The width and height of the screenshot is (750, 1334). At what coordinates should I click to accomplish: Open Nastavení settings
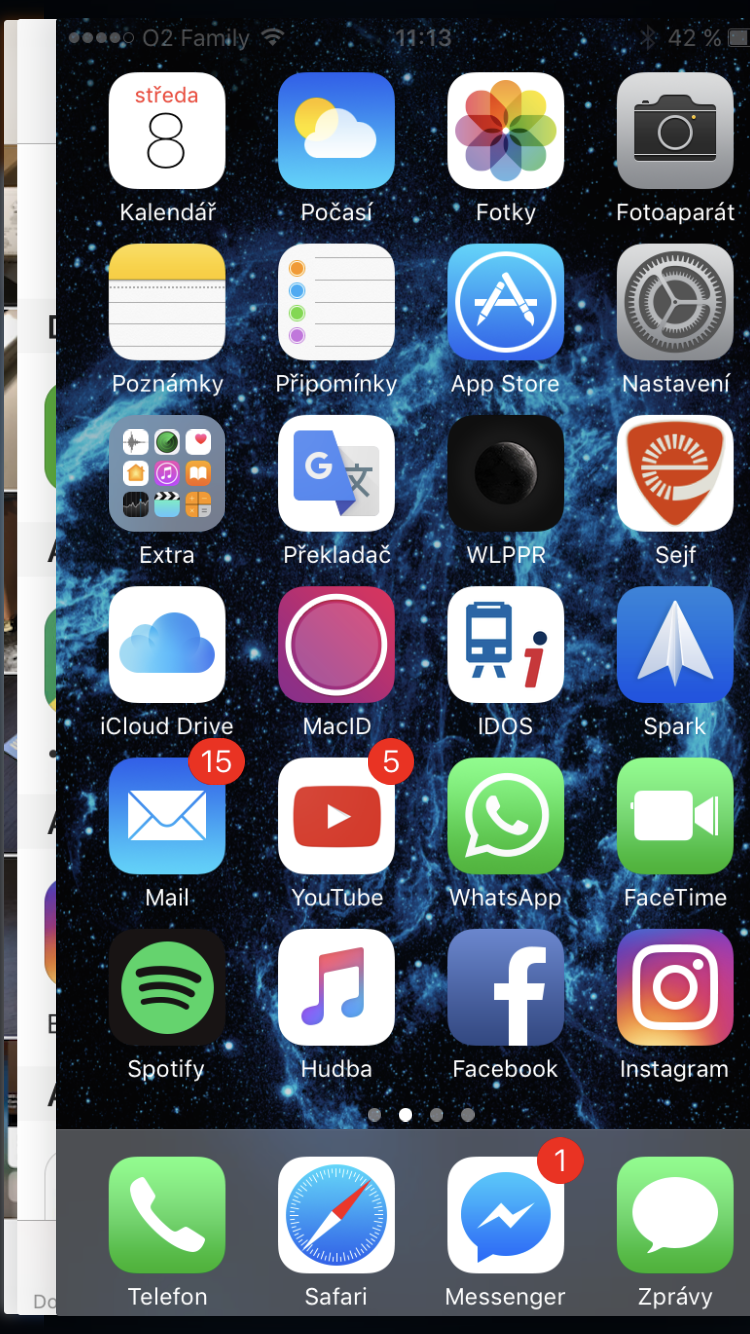tap(675, 302)
